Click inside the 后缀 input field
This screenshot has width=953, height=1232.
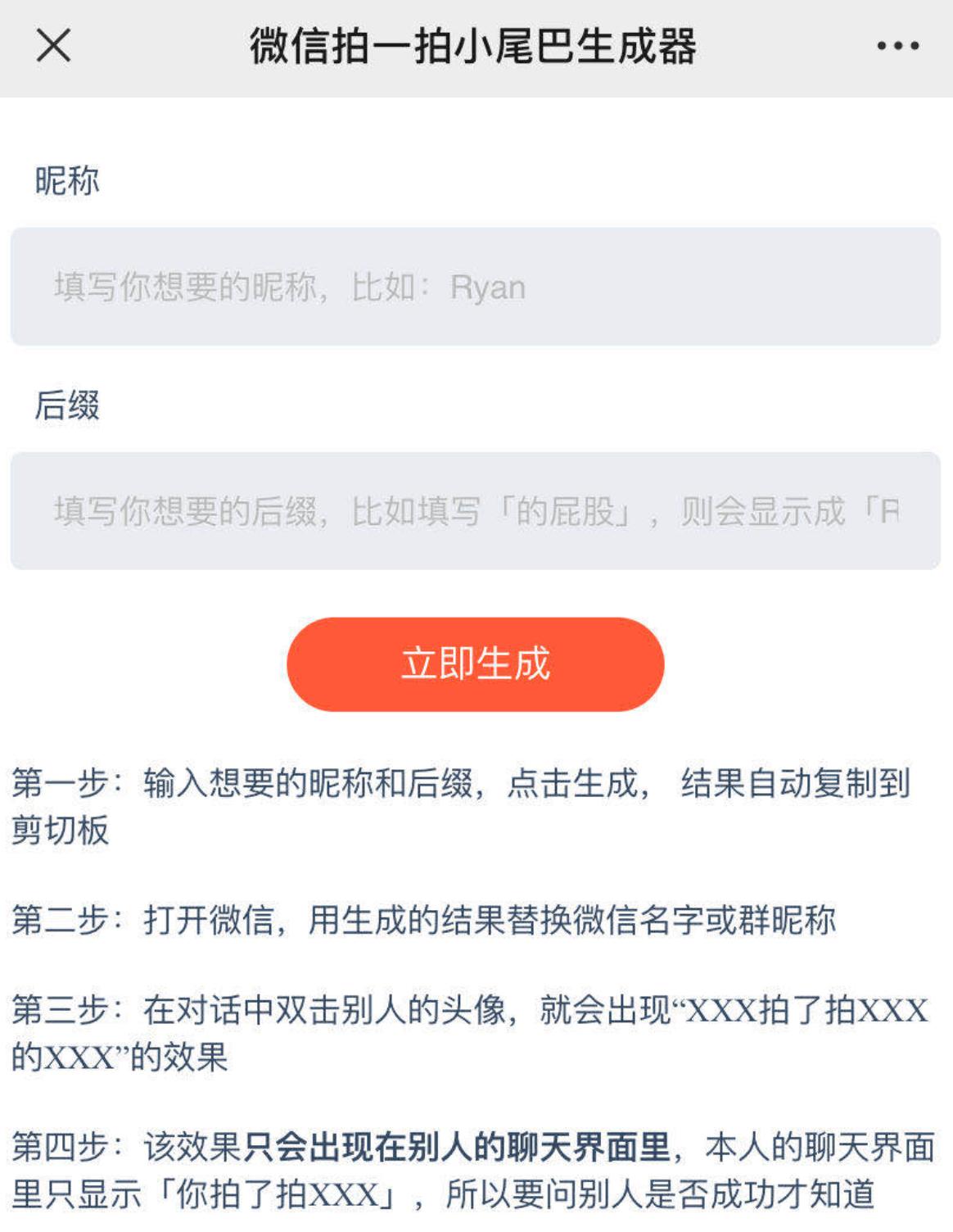[x=476, y=512]
